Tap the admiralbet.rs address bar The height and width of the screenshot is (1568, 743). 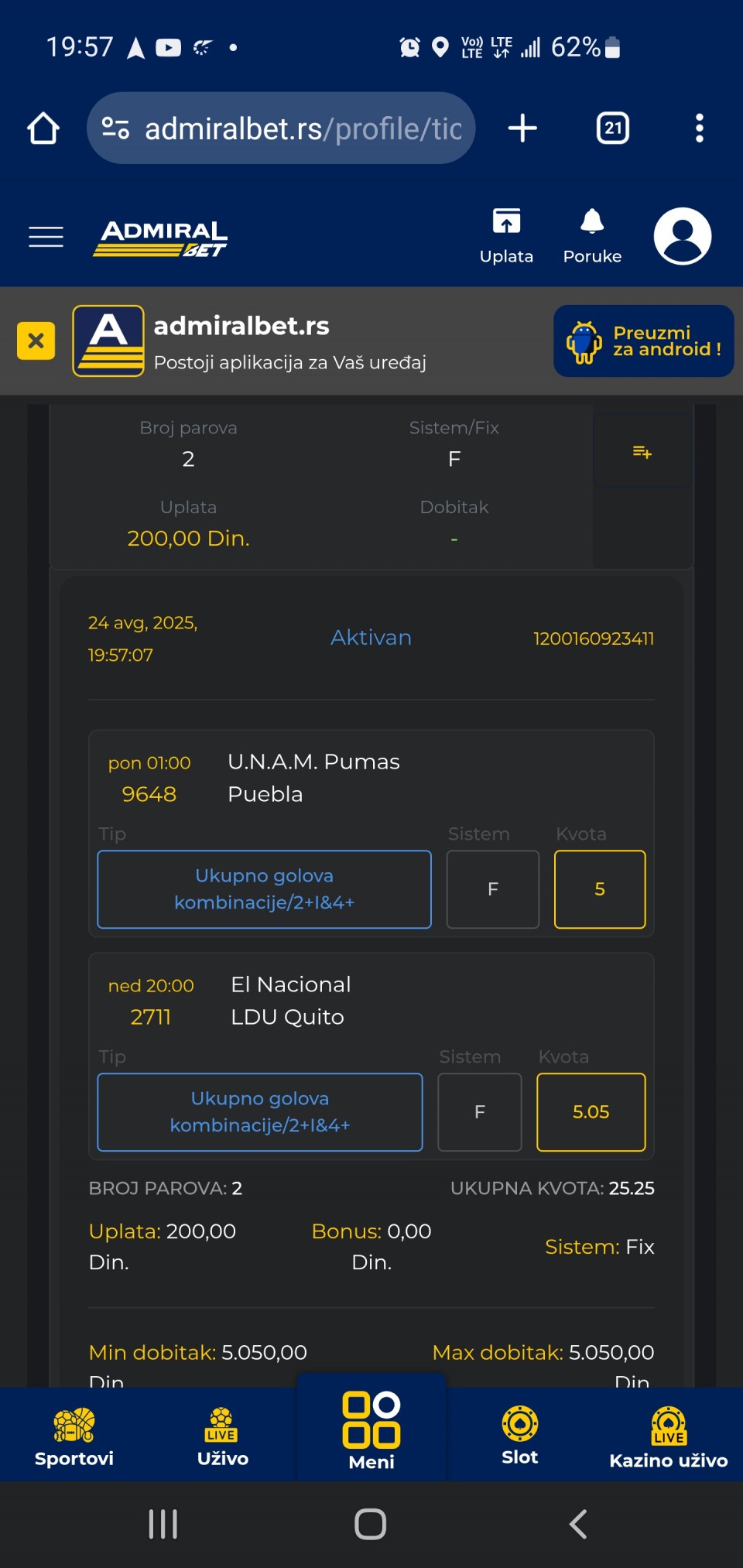tap(281, 128)
